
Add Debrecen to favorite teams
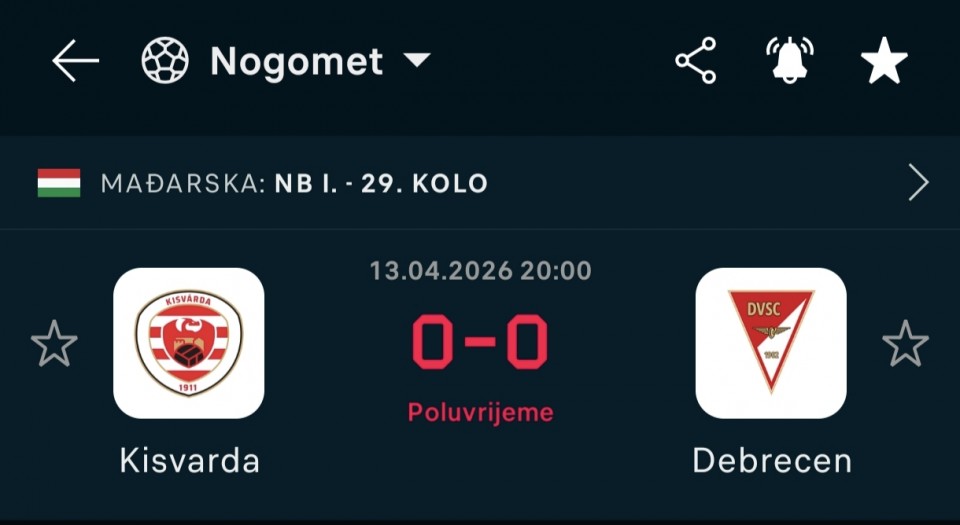click(x=905, y=344)
